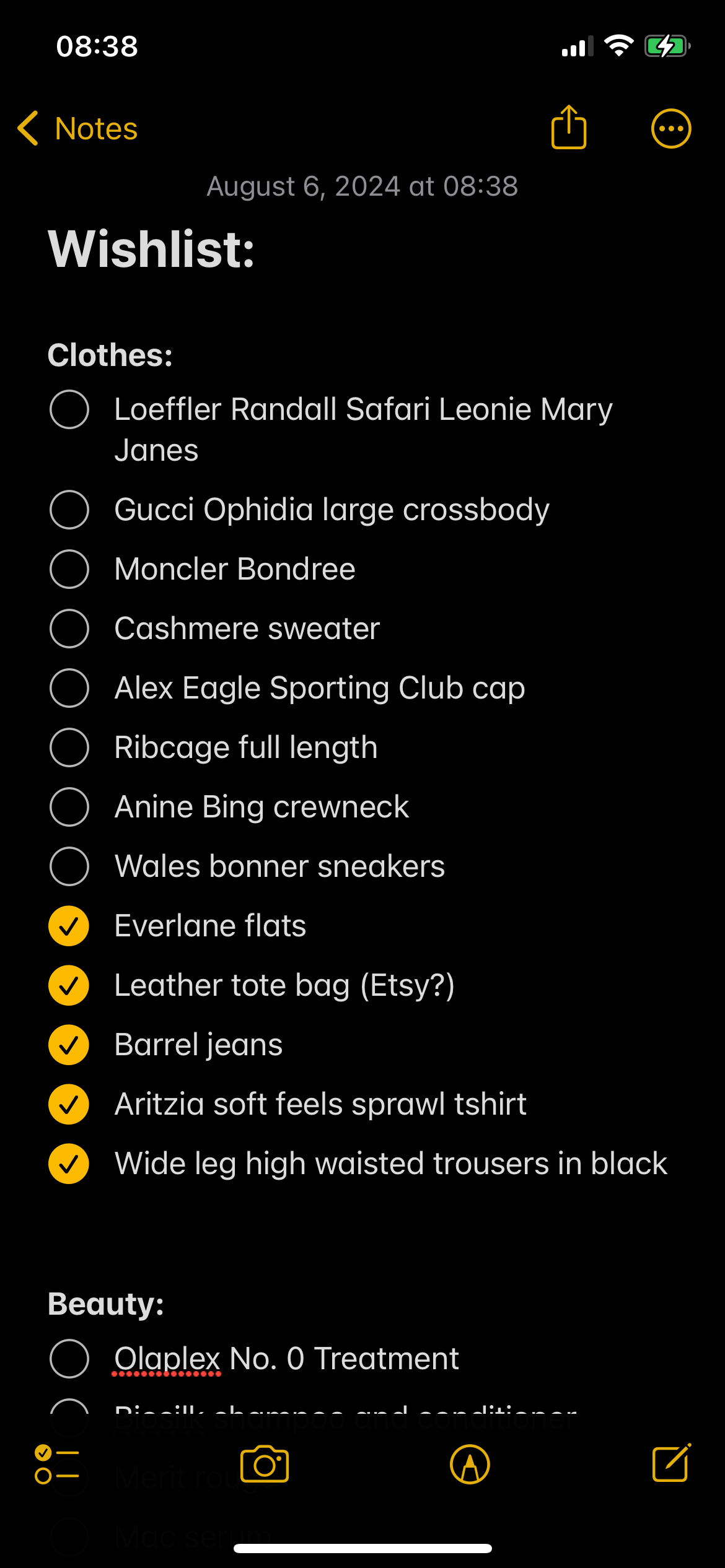Tick Anine Bing crewneck checkbox
This screenshot has width=725, height=1568.
[69, 807]
